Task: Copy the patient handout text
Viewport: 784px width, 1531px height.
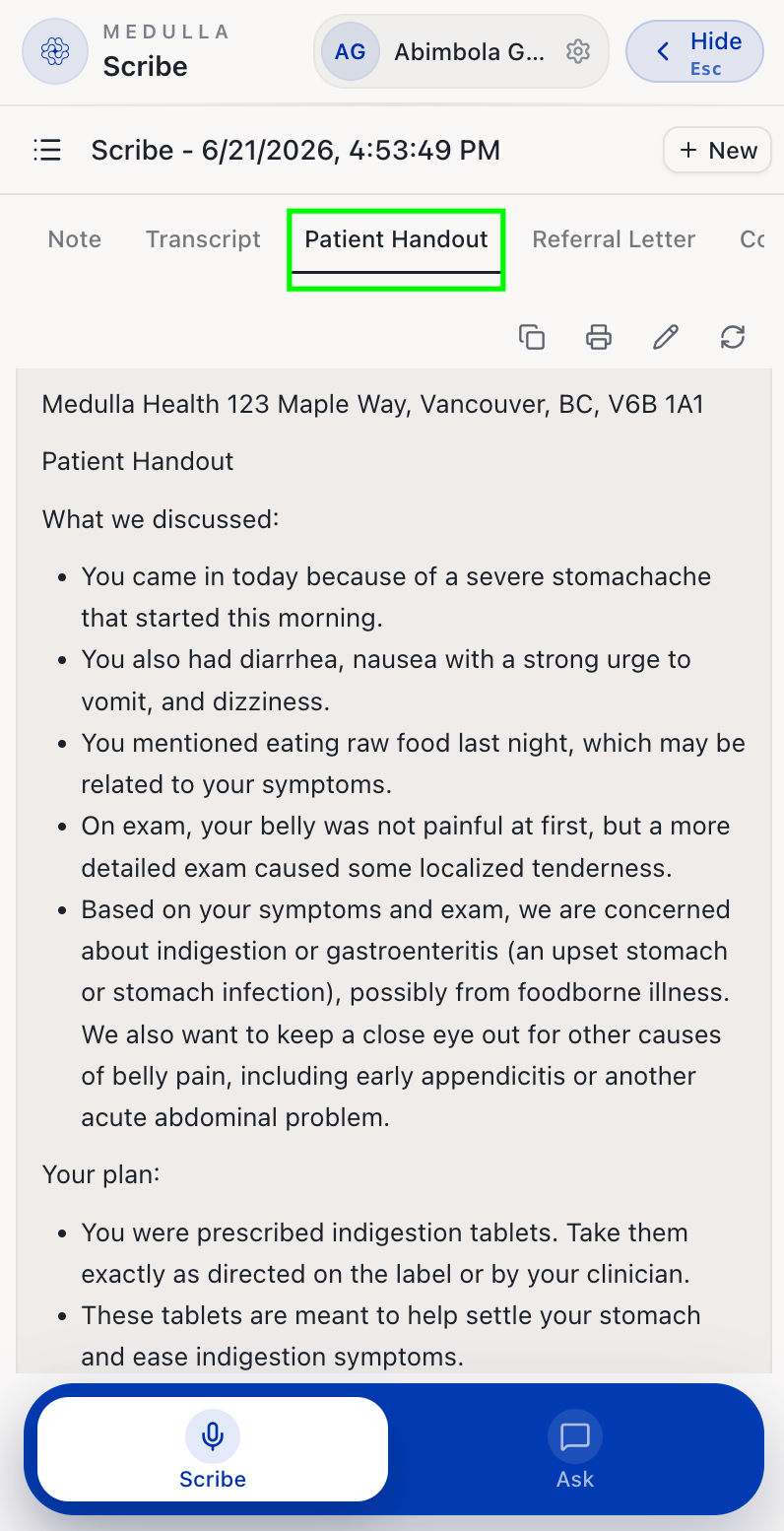Action: coord(532,337)
